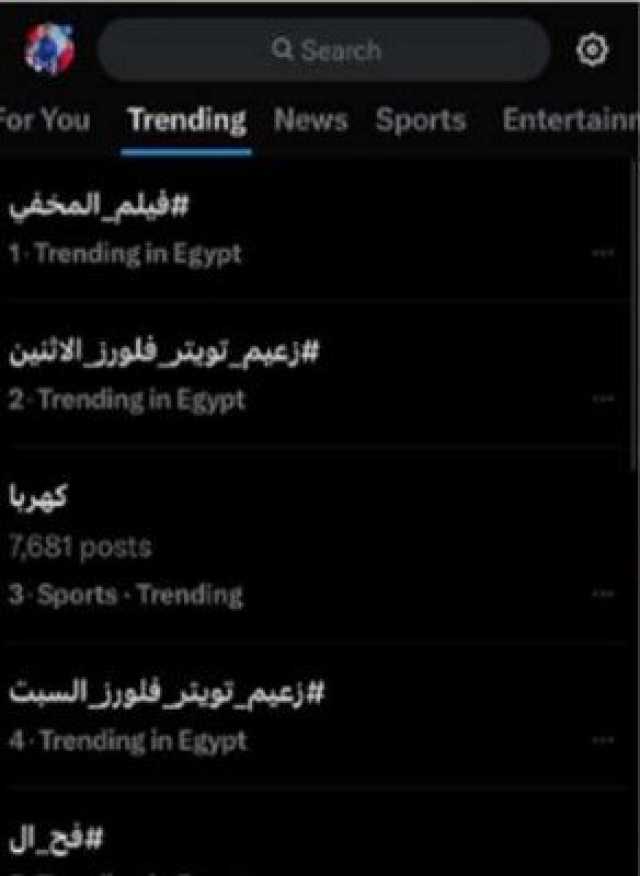
Task: Open the profile avatar menu
Action: 49,50
